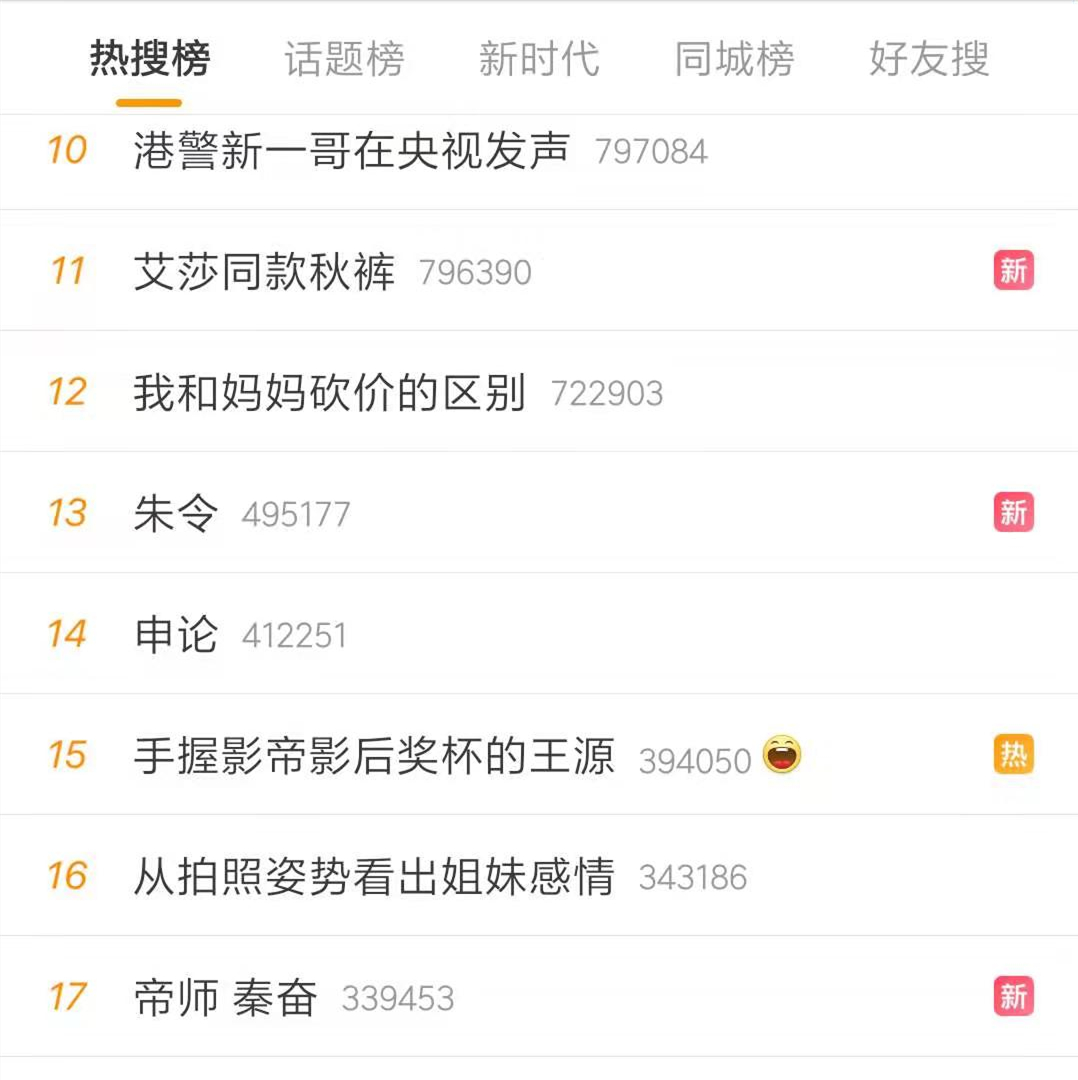
Task: Click the heat count 343186 on row 16
Action: pyautogui.click(x=693, y=877)
